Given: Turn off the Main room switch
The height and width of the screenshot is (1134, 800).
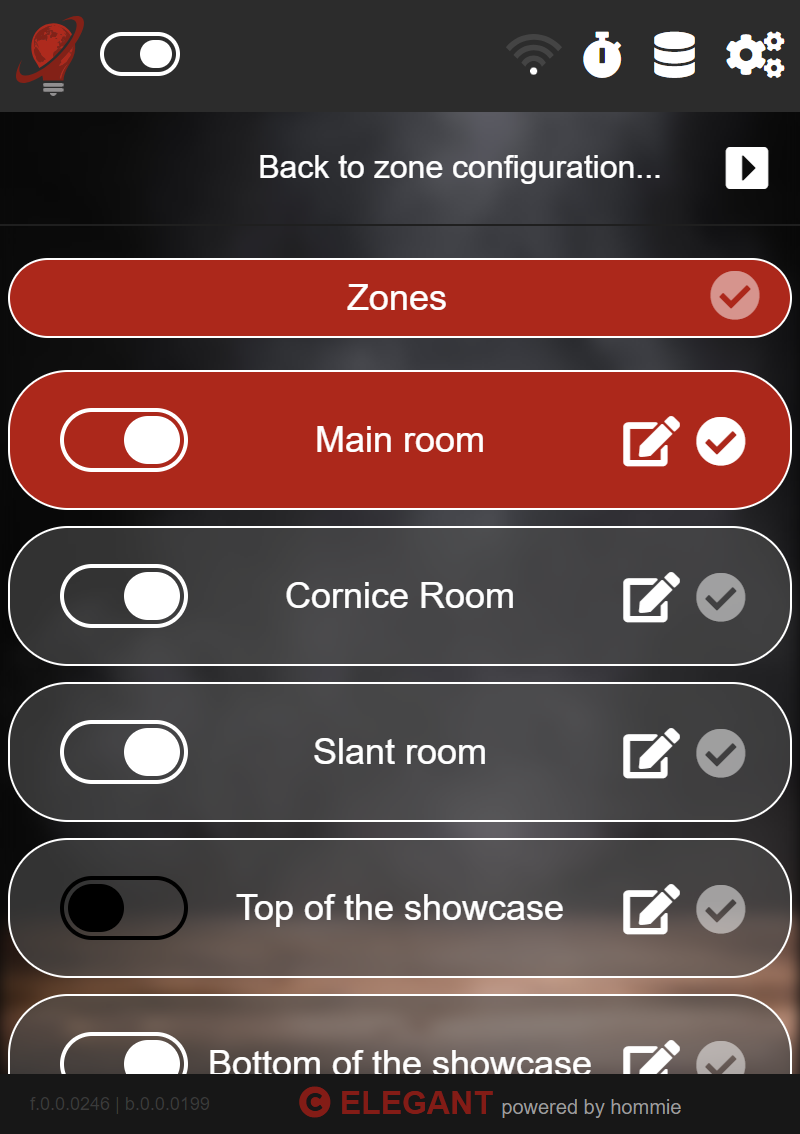Looking at the screenshot, I should 124,440.
